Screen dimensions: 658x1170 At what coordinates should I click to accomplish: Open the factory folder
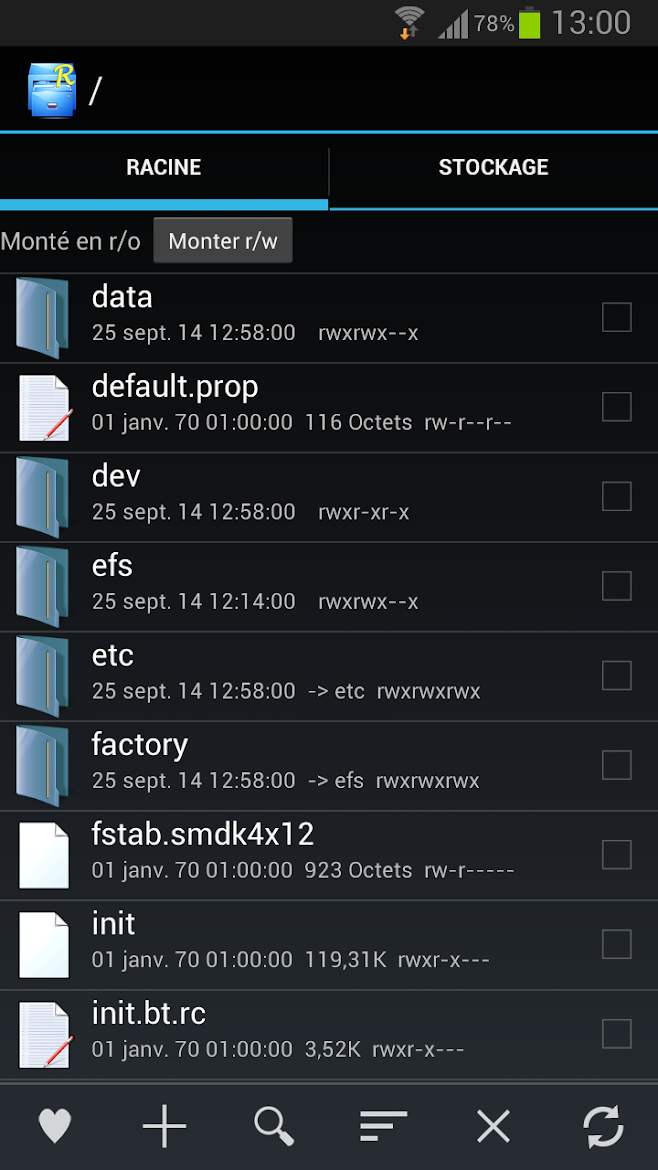pos(140,745)
